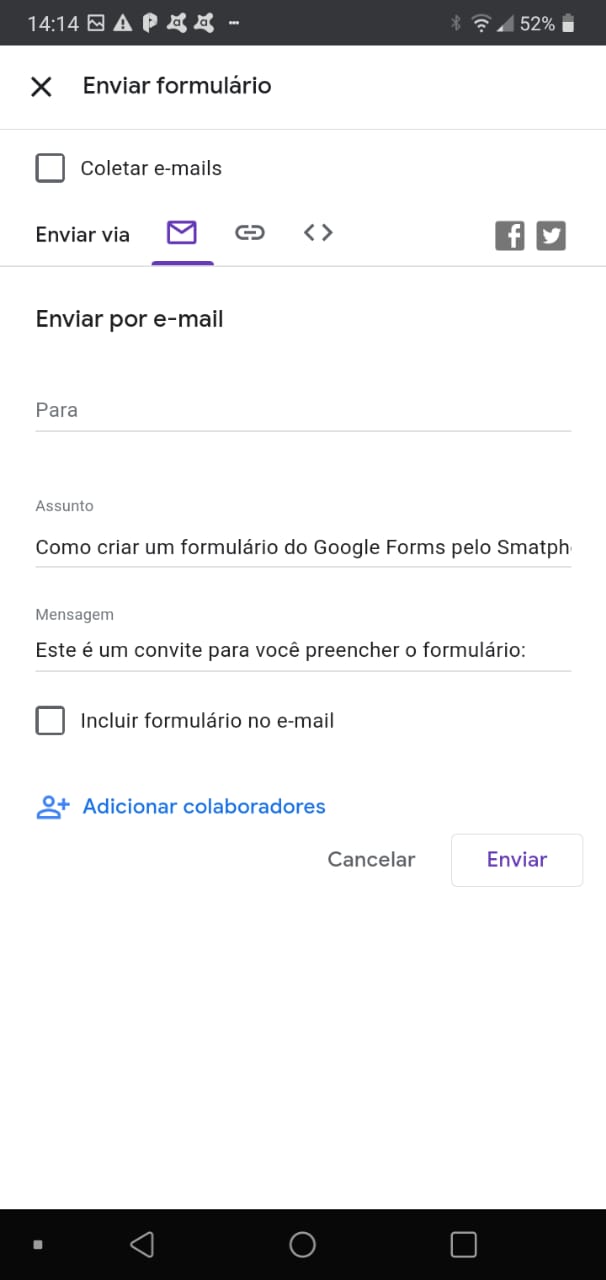Edit the Assunto subject field
Viewport: 606px width, 1280px height.
point(303,548)
